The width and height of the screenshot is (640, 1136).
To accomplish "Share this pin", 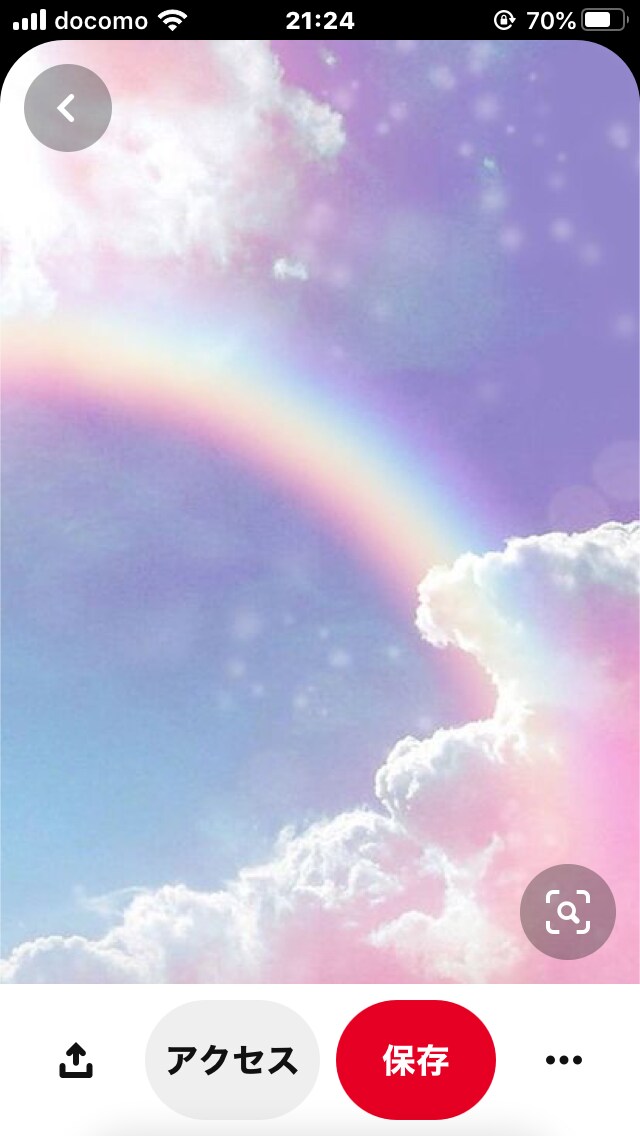I will pyautogui.click(x=75, y=1060).
